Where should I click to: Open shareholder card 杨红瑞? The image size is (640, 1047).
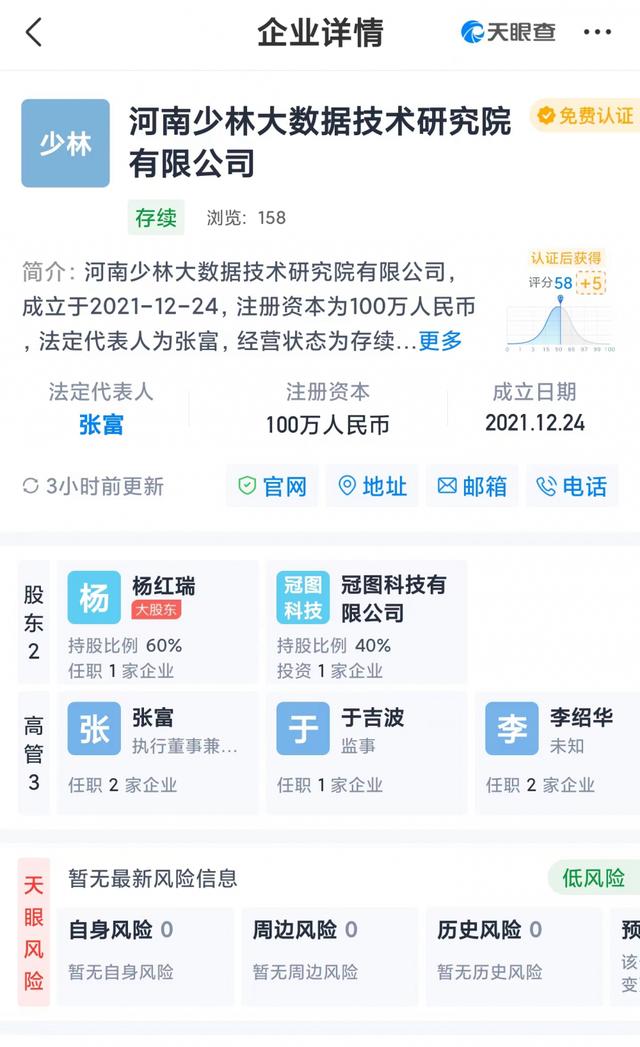(158, 622)
